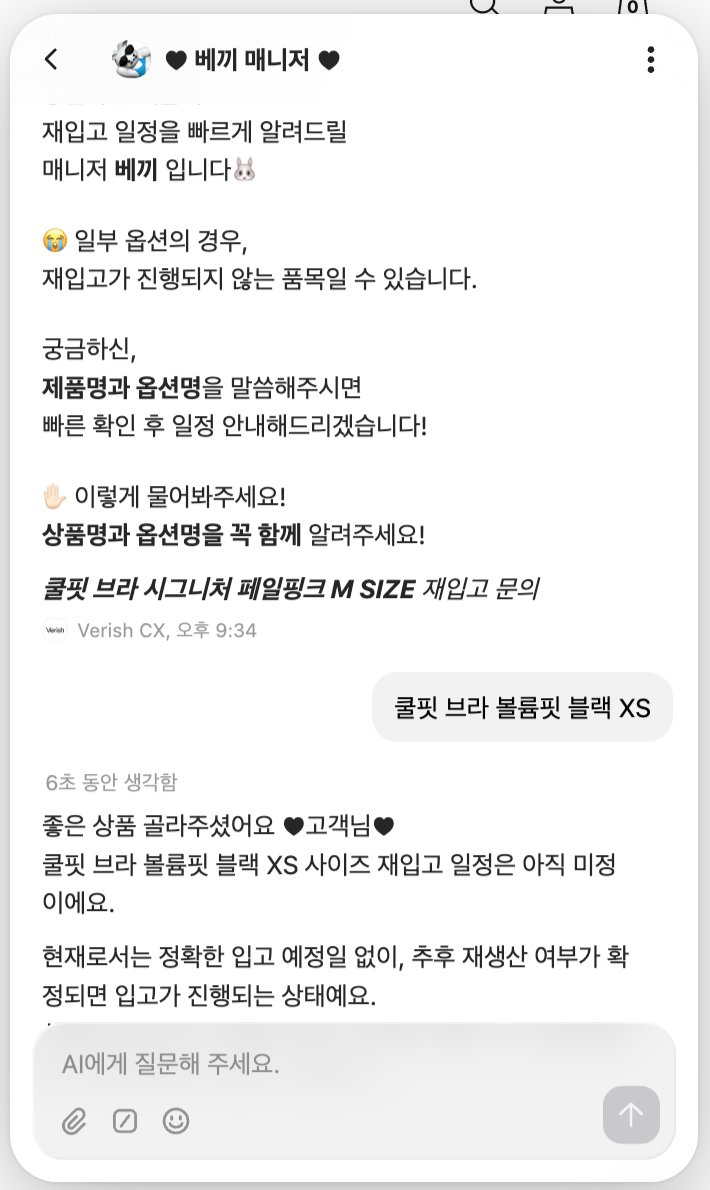Send the message with the arrow button
710x1190 pixels.
point(631,1115)
